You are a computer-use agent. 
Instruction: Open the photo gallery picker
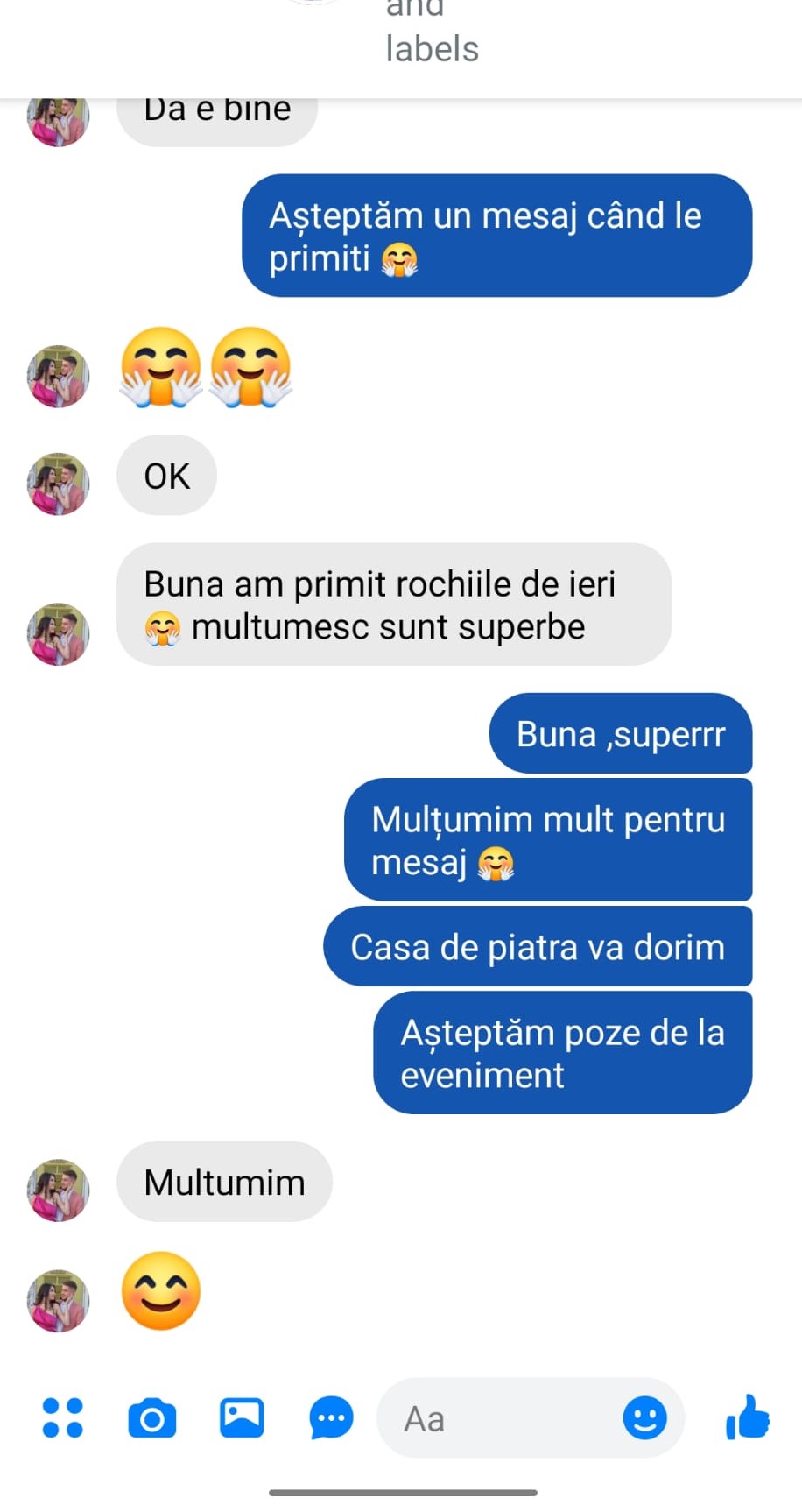tap(242, 1417)
